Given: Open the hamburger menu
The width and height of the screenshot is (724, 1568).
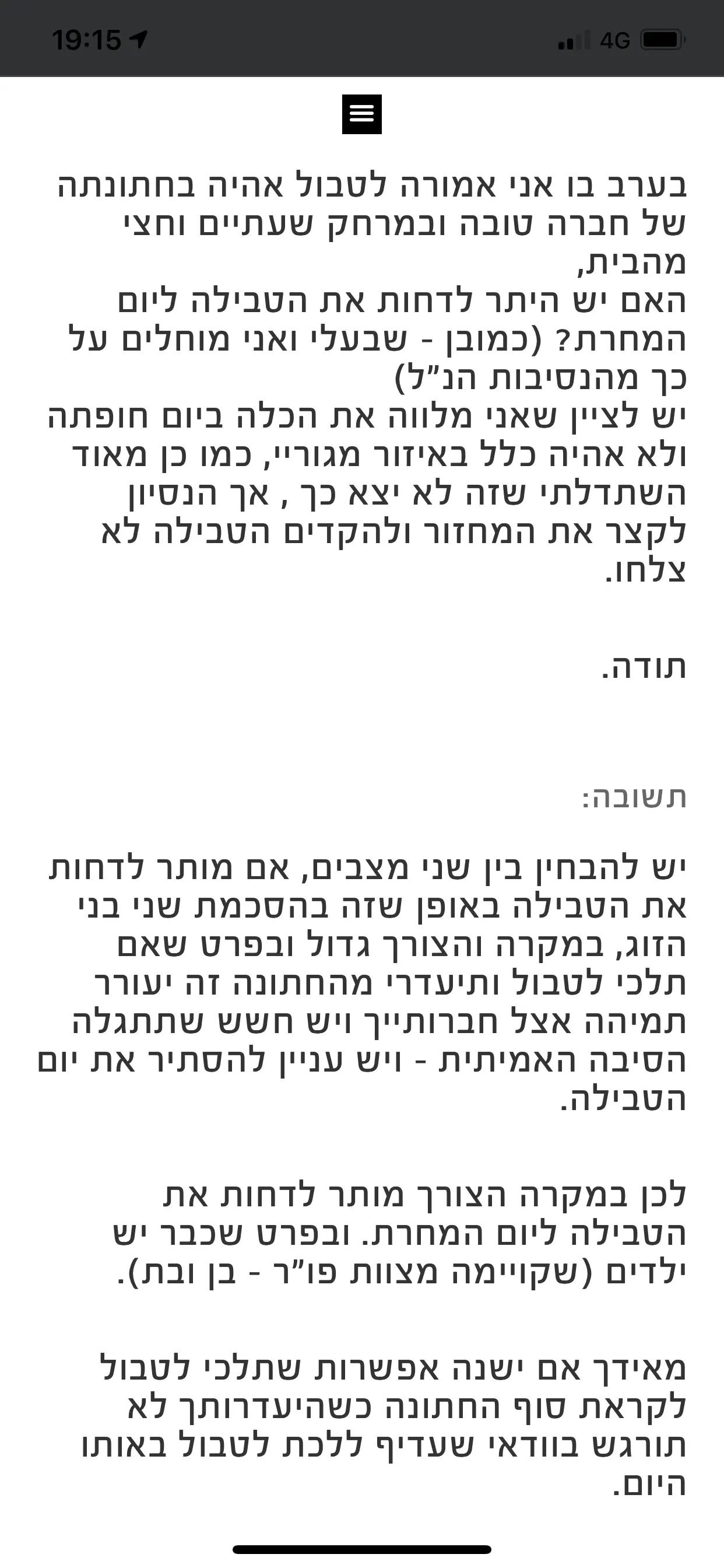Looking at the screenshot, I should 361,114.
